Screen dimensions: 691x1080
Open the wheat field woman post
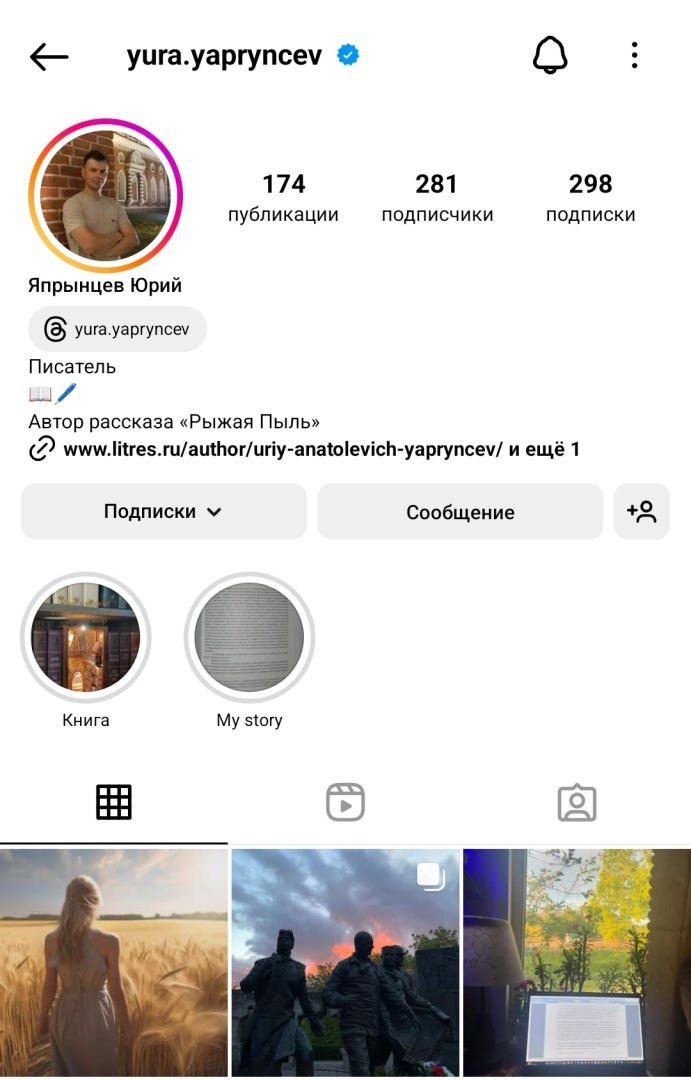point(114,963)
